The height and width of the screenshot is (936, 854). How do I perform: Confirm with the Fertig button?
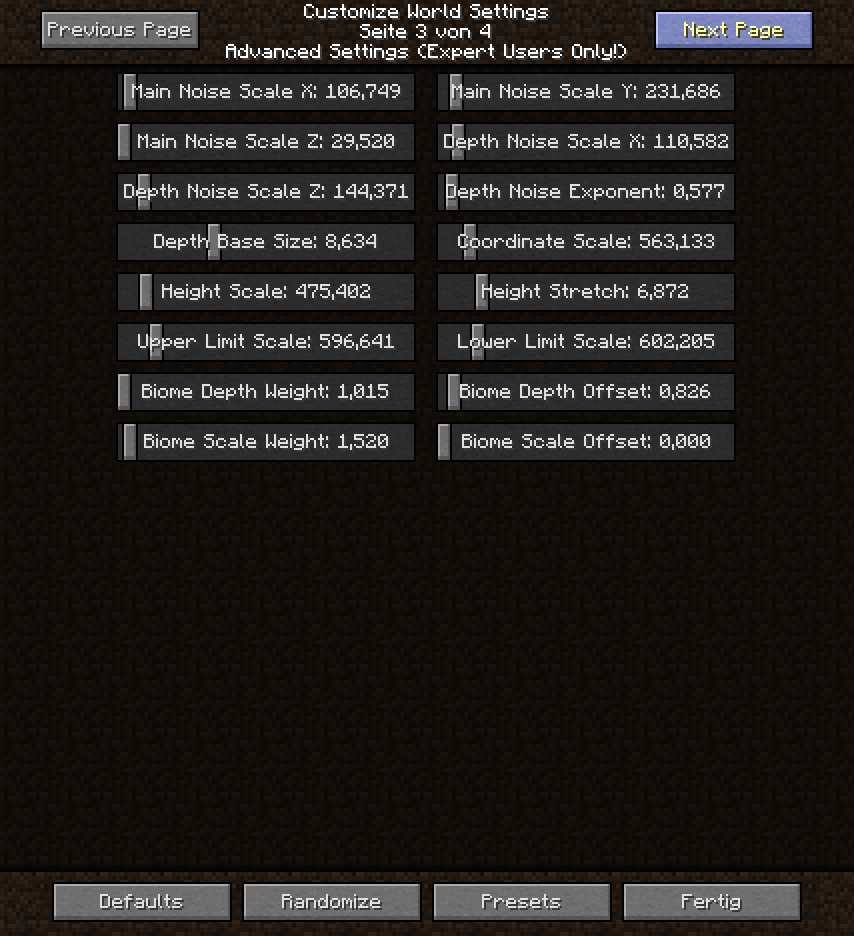pos(711,901)
